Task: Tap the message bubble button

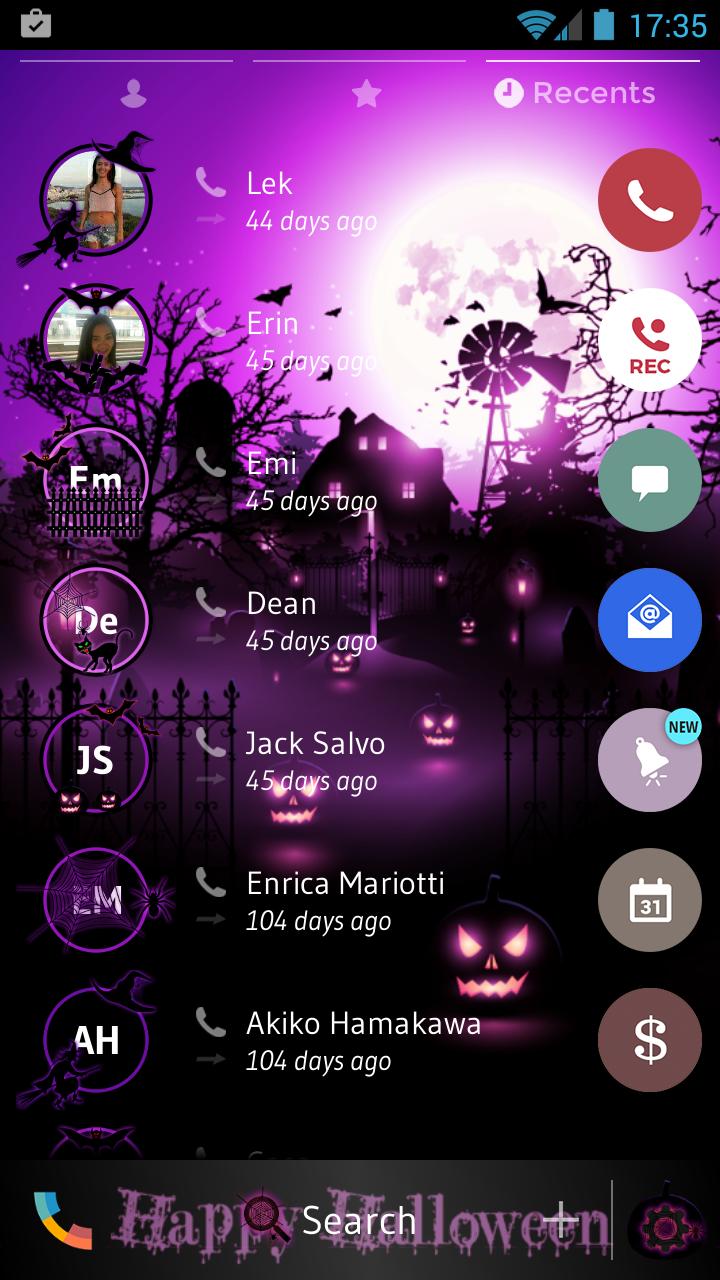Action: 650,480
